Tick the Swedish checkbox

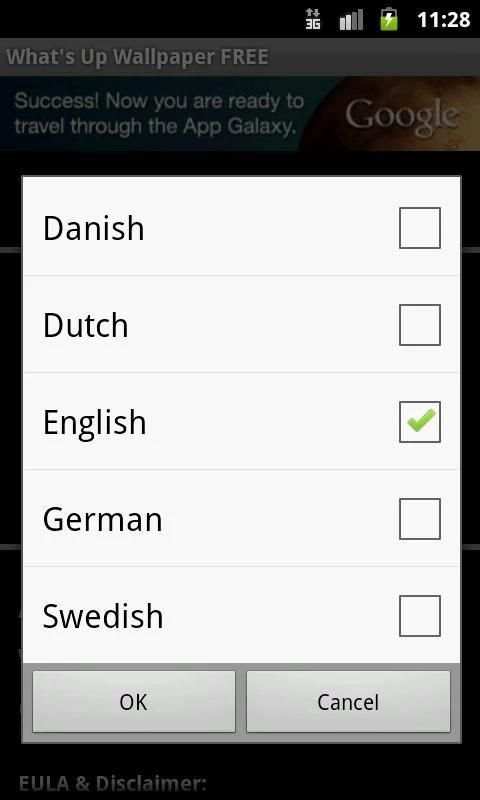(x=419, y=616)
